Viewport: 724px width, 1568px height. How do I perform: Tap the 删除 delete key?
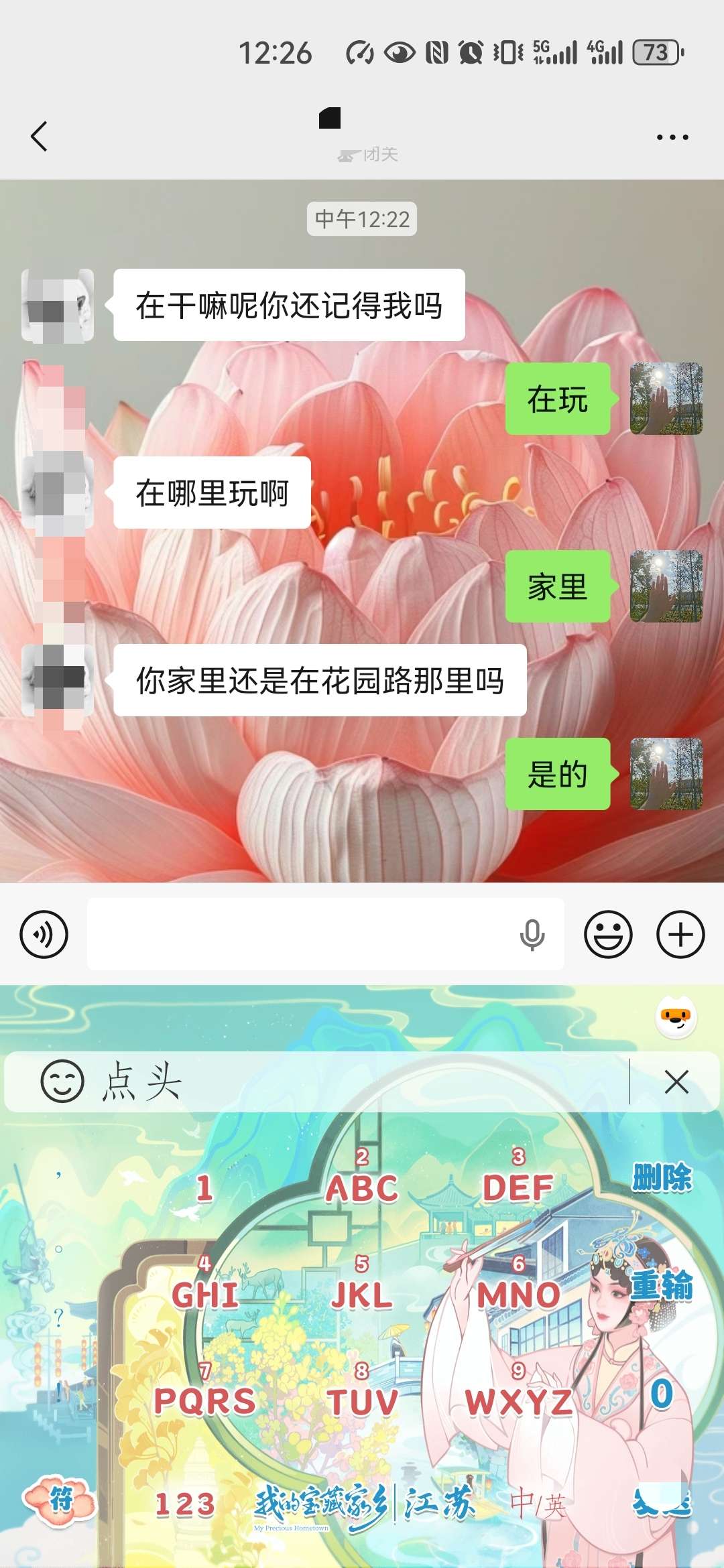click(x=662, y=1178)
